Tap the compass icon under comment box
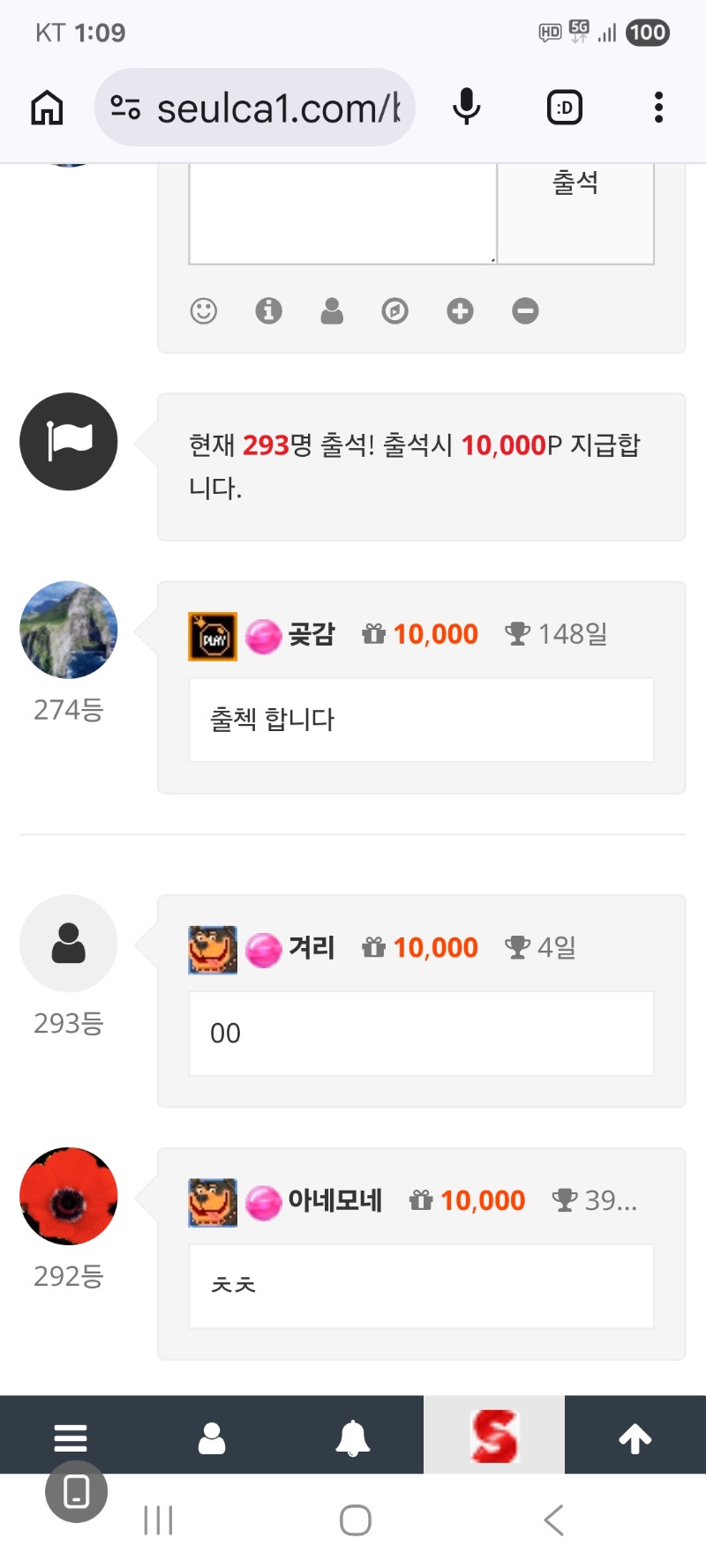Image resolution: width=706 pixels, height=1568 pixels. coord(395,310)
